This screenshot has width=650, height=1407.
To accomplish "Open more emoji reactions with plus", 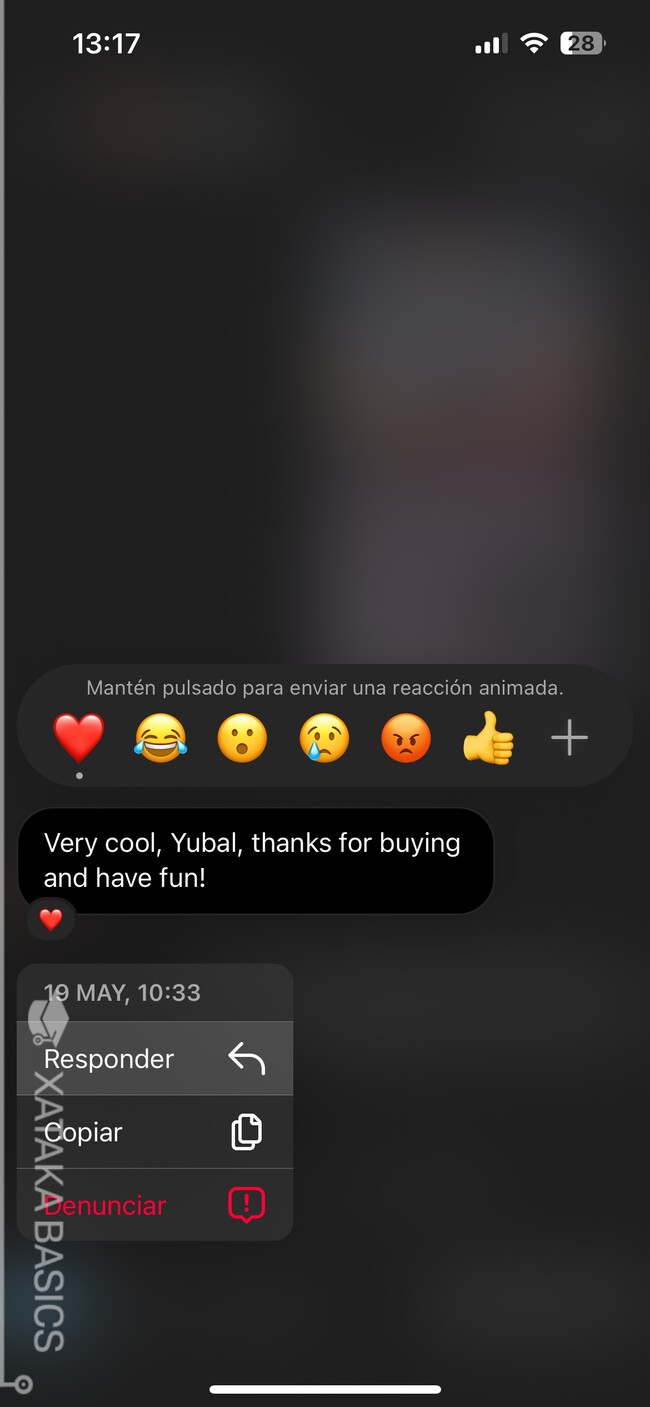I will click(x=569, y=739).
